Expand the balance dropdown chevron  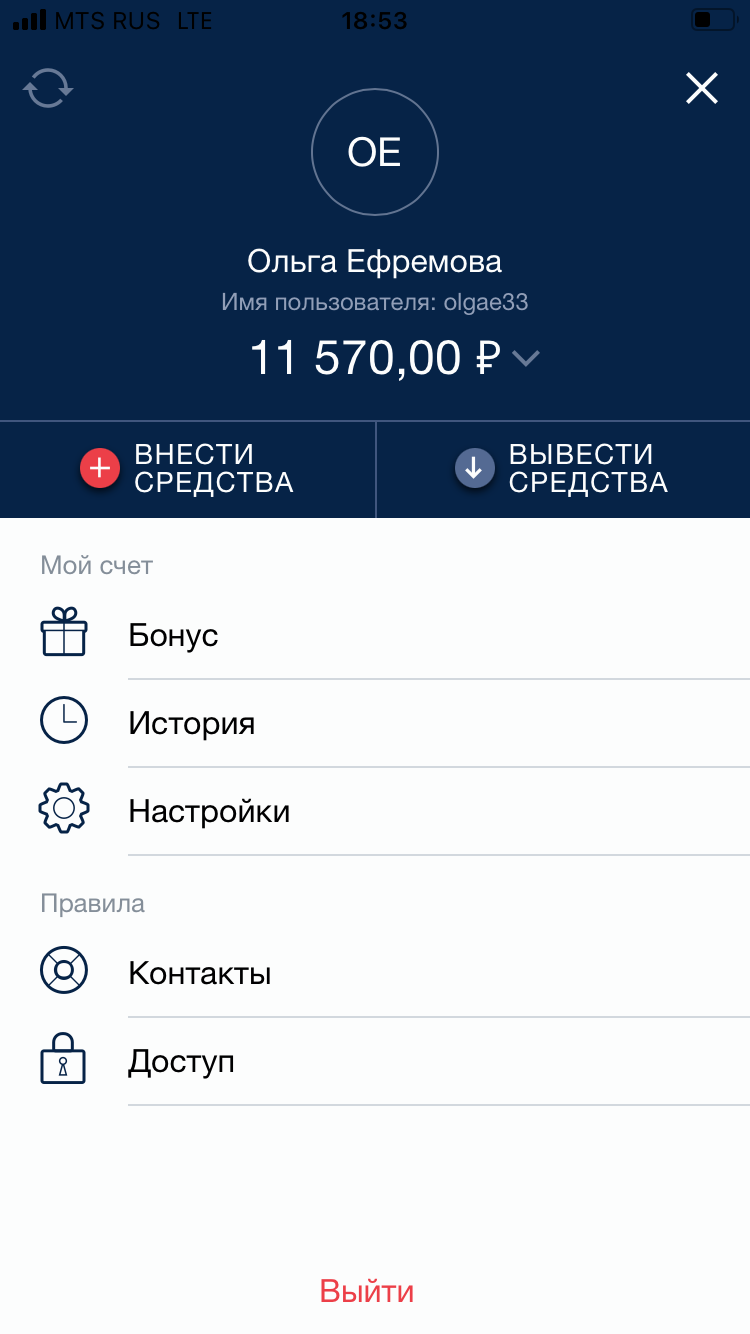(526, 358)
